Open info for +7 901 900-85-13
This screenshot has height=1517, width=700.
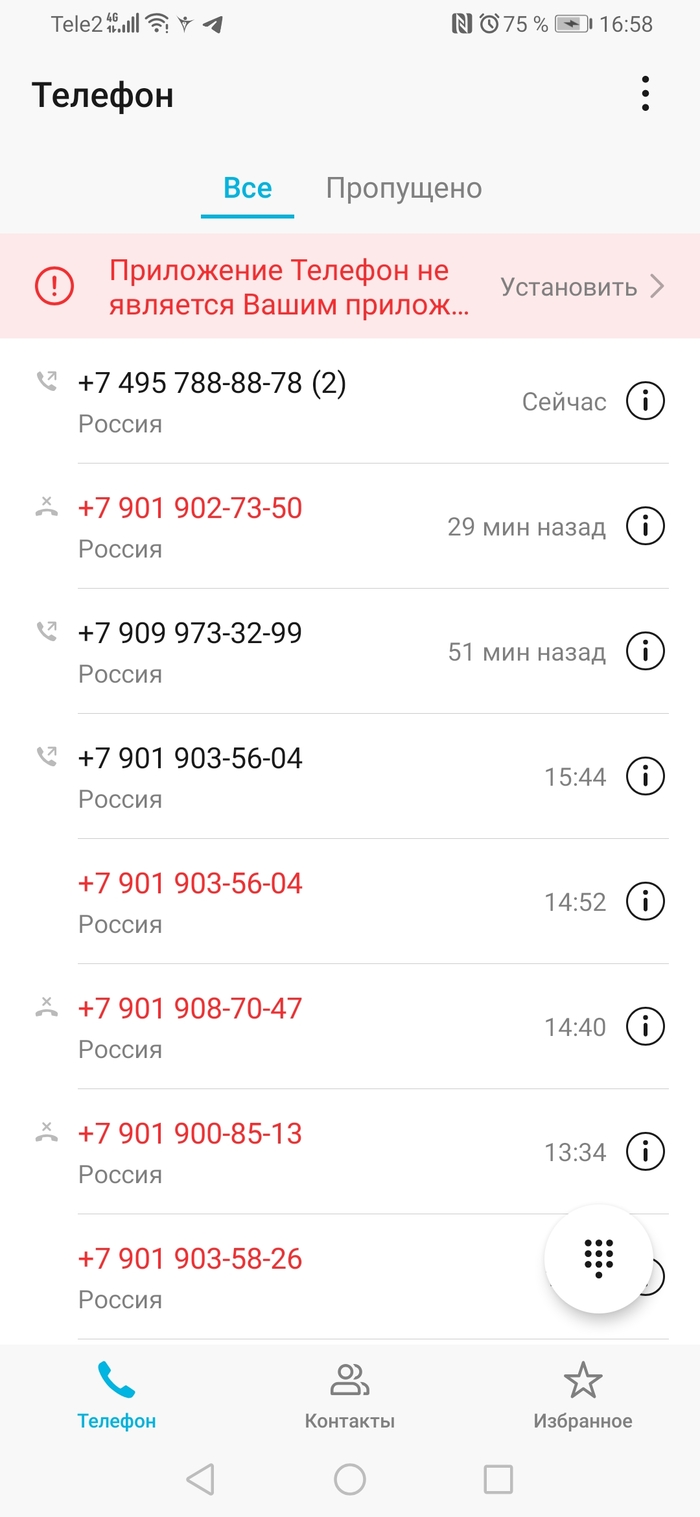(x=645, y=1152)
